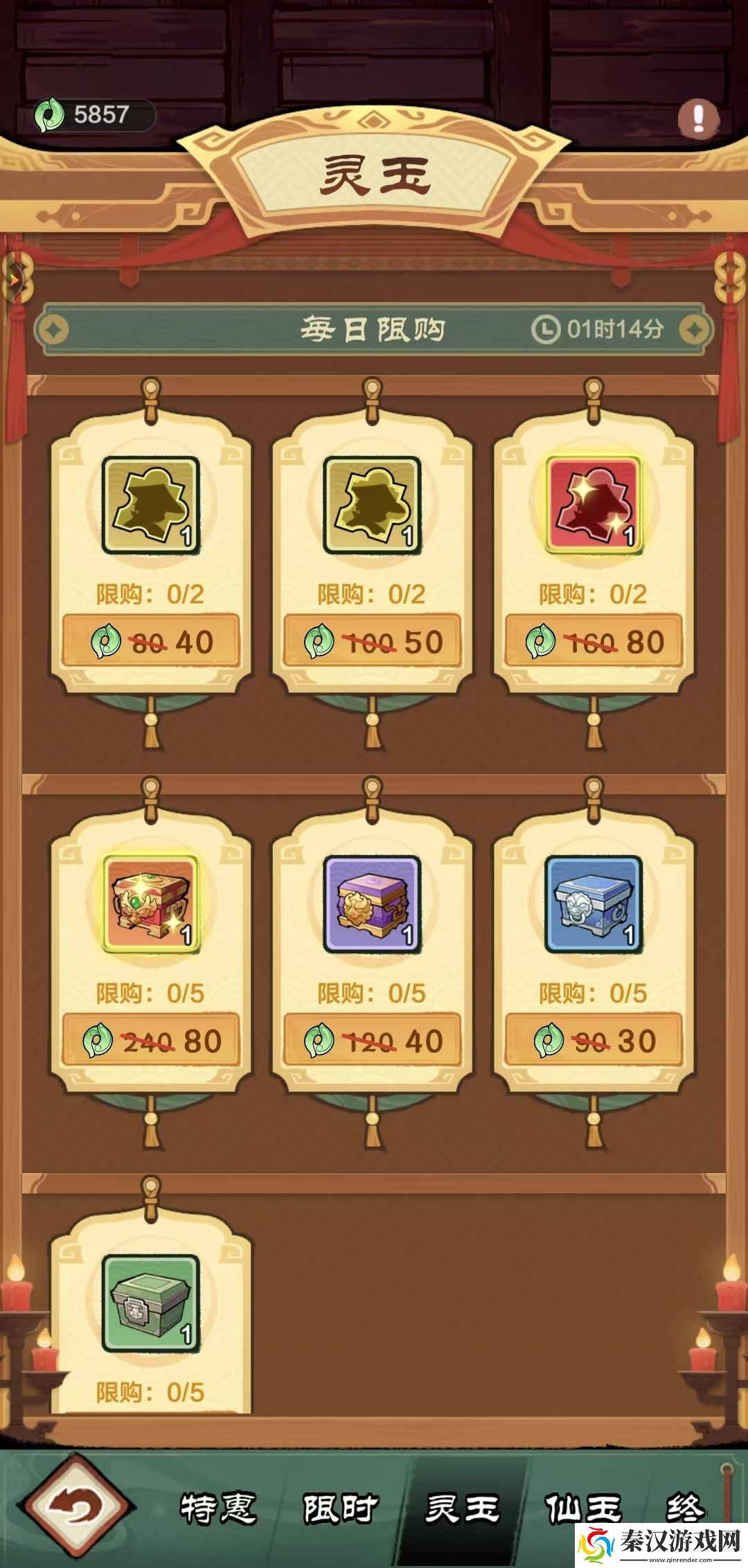Purchase the red treasure chest for 80

pos(151,1041)
